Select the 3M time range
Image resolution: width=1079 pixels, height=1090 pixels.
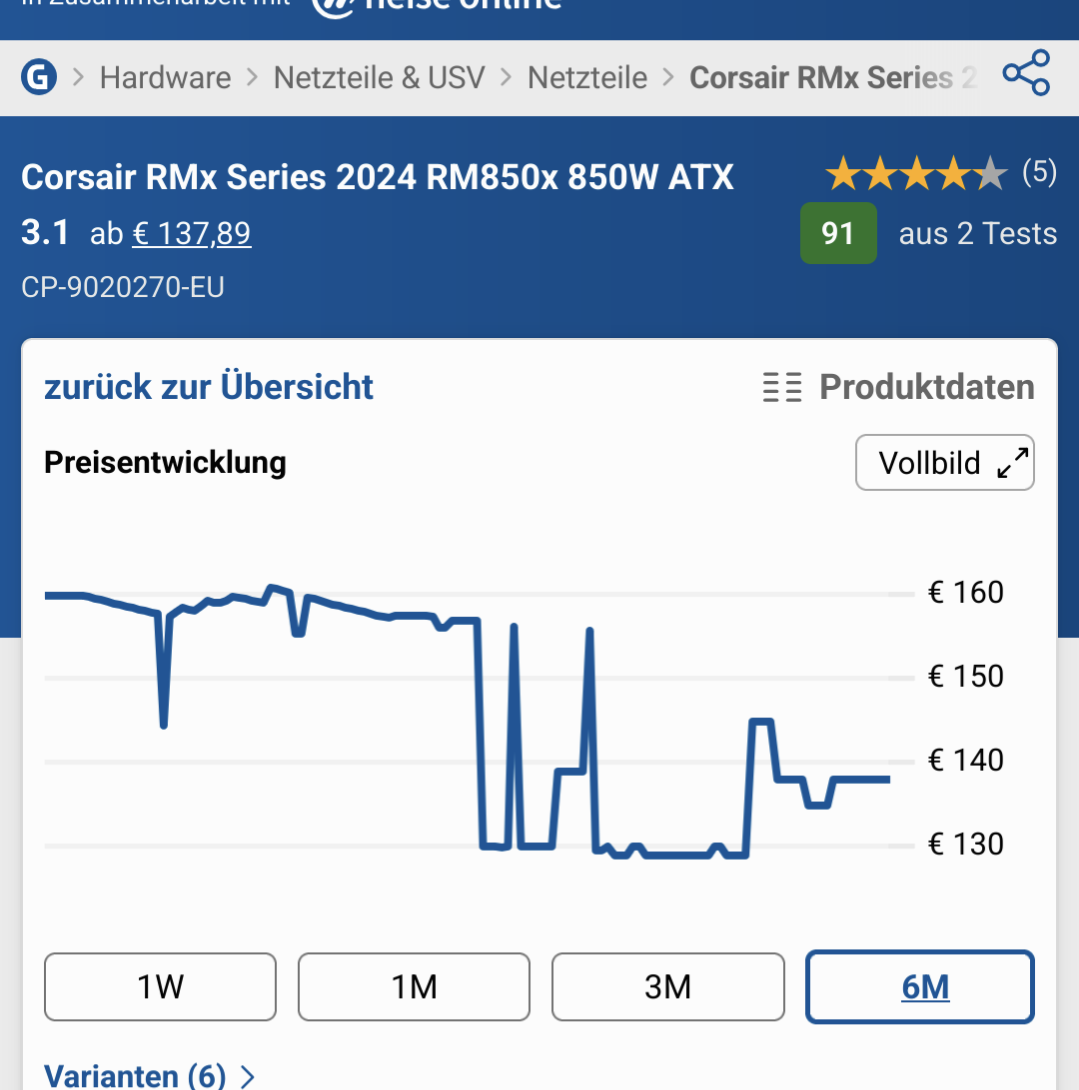tap(667, 987)
